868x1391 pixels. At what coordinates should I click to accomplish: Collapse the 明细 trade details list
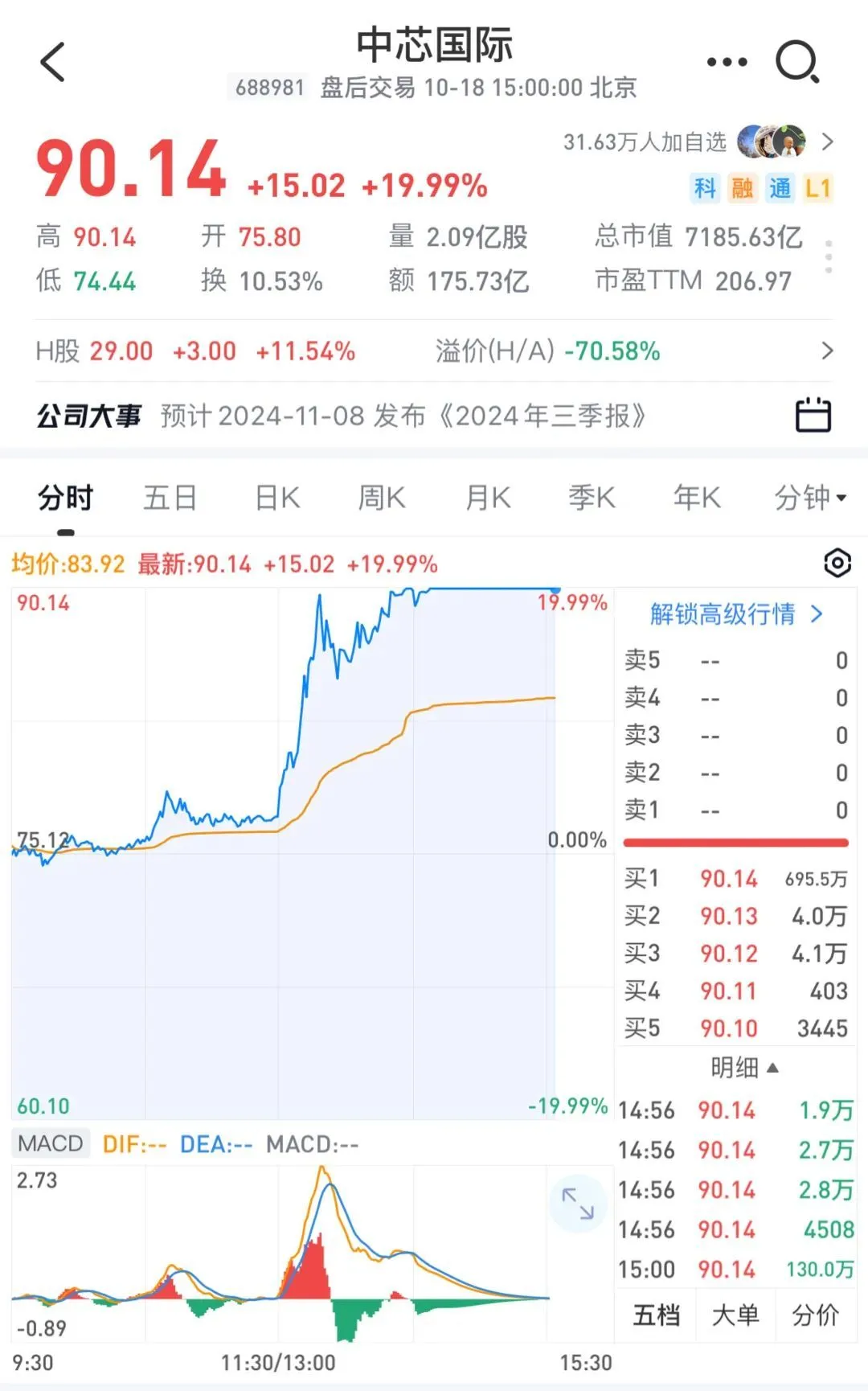pyautogui.click(x=744, y=1068)
